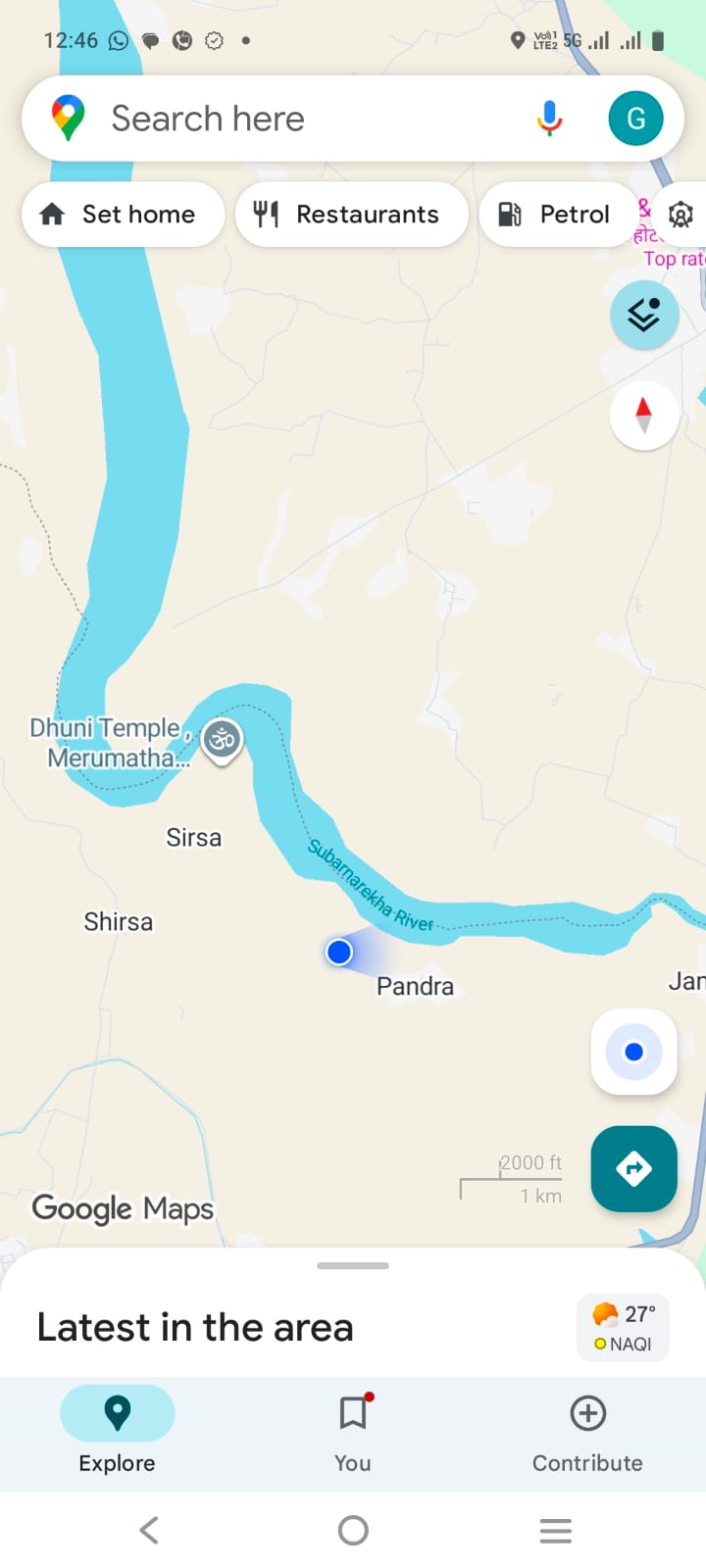The image size is (706, 1568).
Task: Open recent apps from the navigation bar
Action: coord(555,1530)
